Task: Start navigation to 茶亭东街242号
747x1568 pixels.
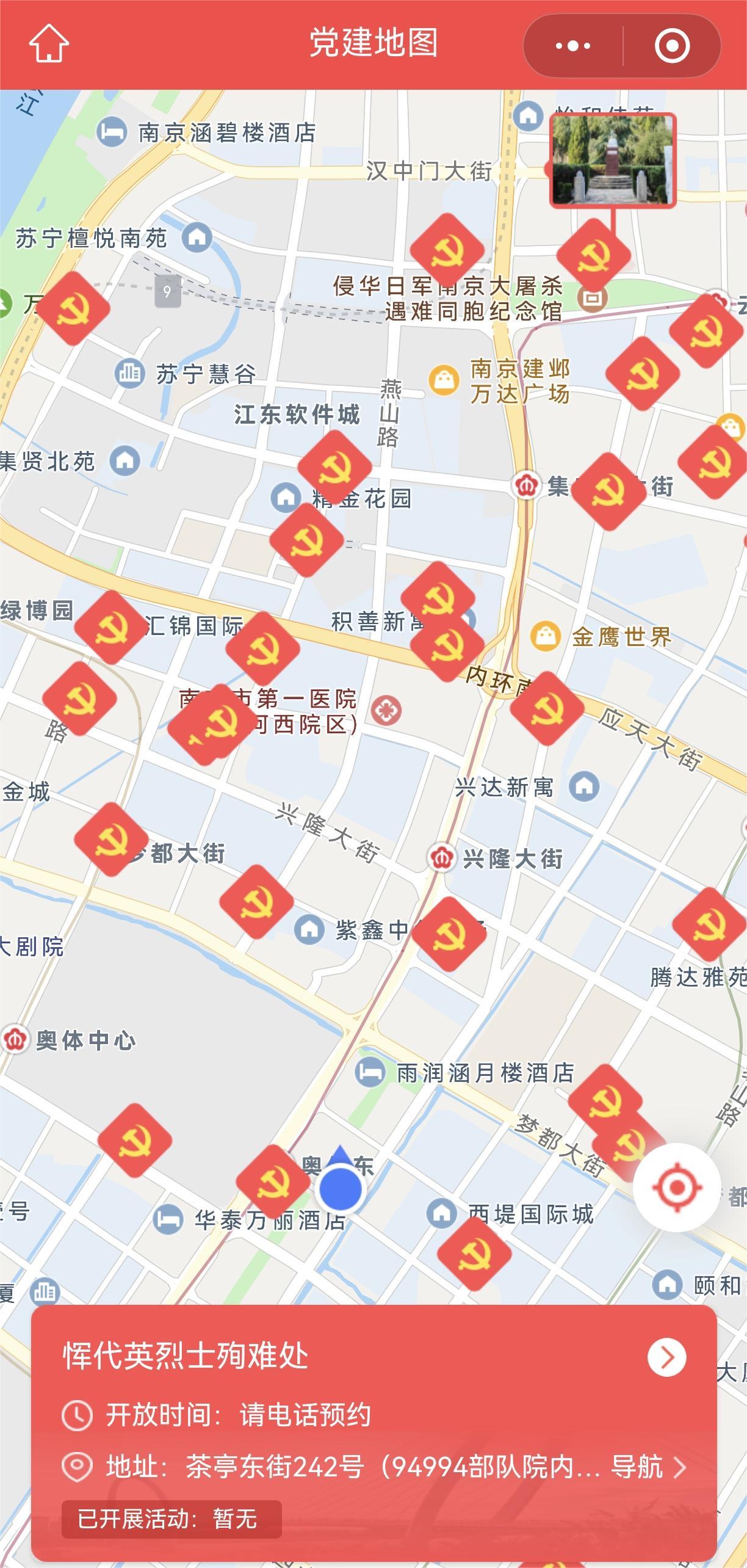Action: point(648,1467)
